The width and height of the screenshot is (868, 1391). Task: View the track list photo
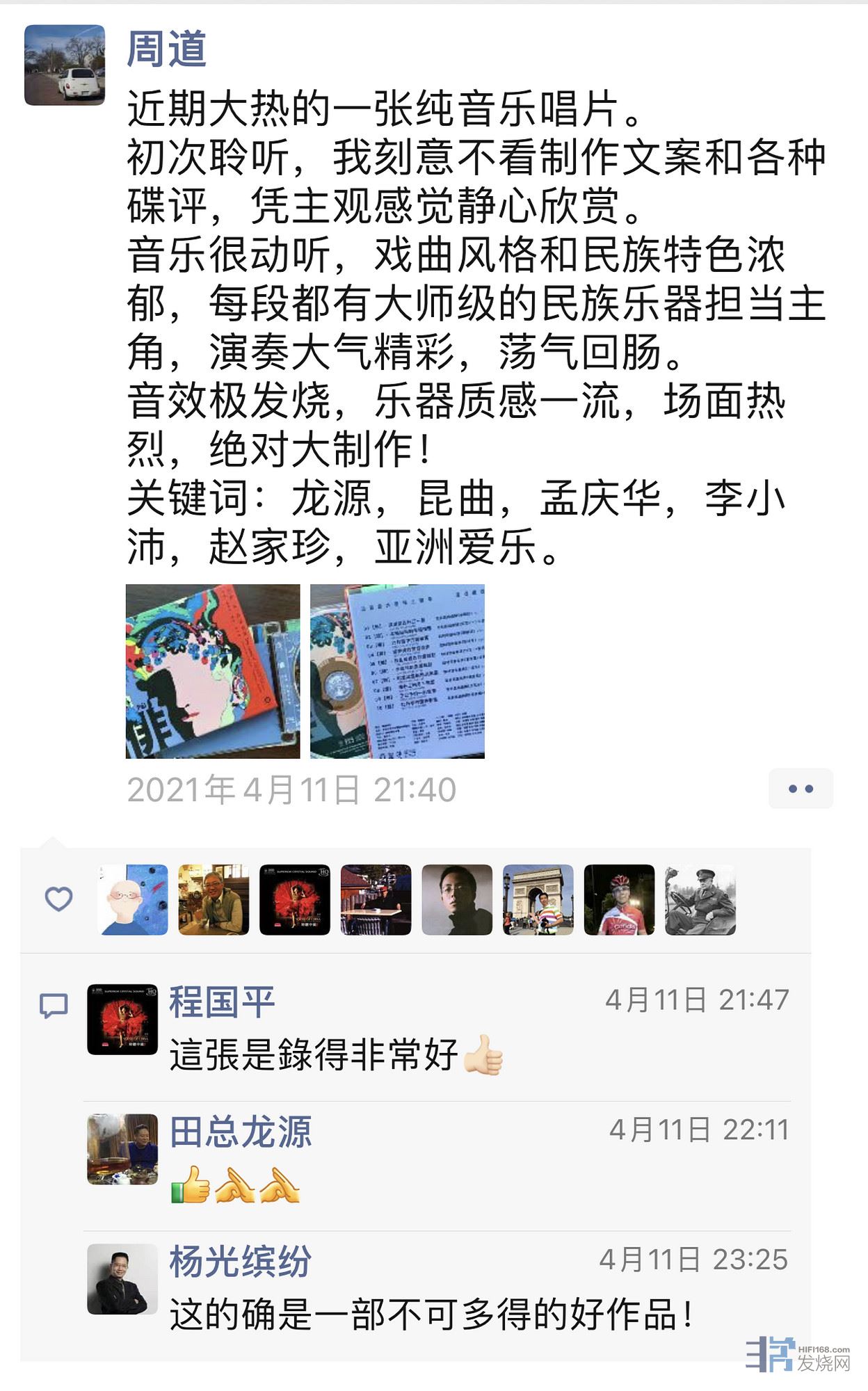point(397,671)
